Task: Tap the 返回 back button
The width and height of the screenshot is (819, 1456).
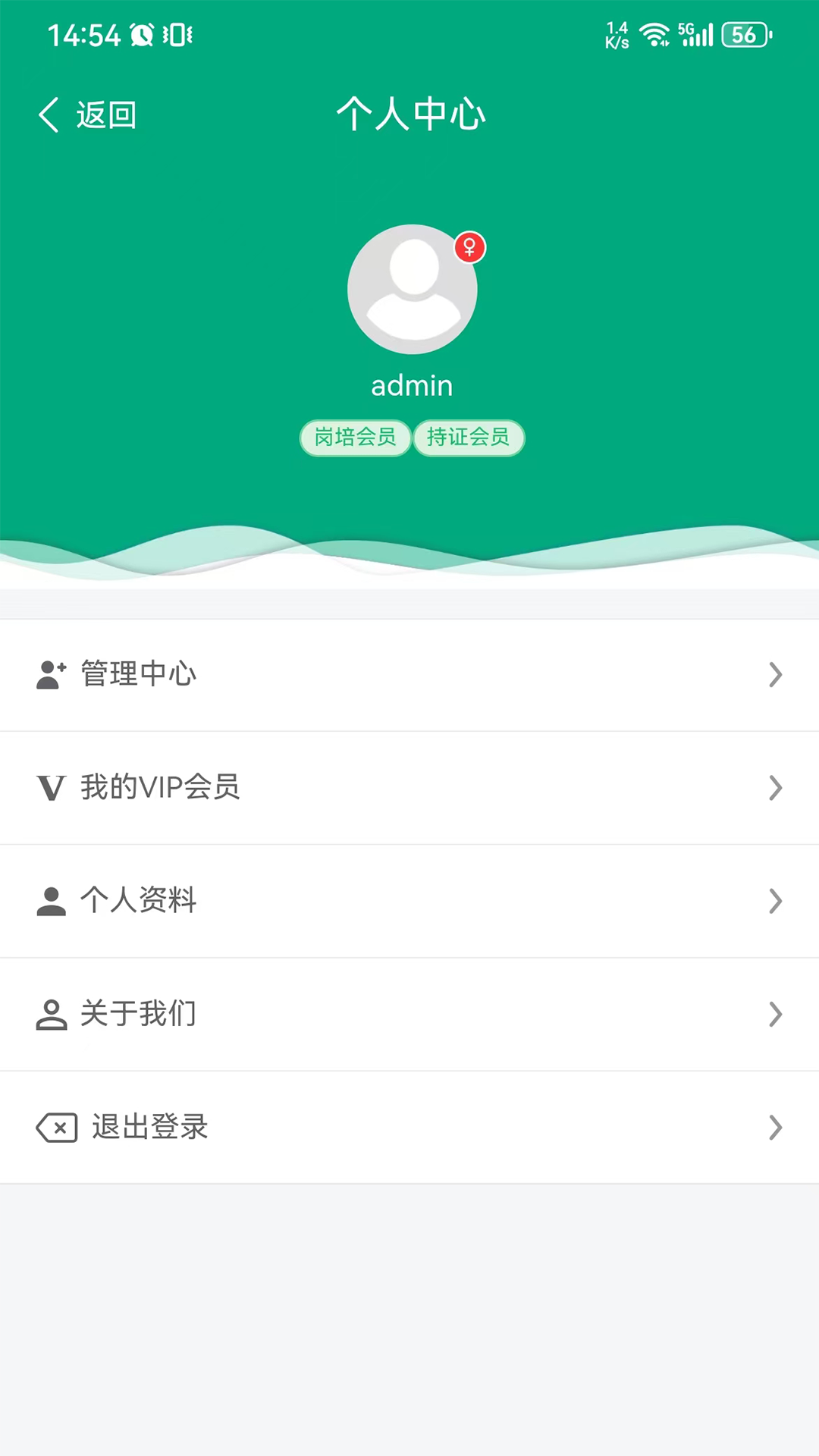Action: pyautogui.click(x=86, y=115)
